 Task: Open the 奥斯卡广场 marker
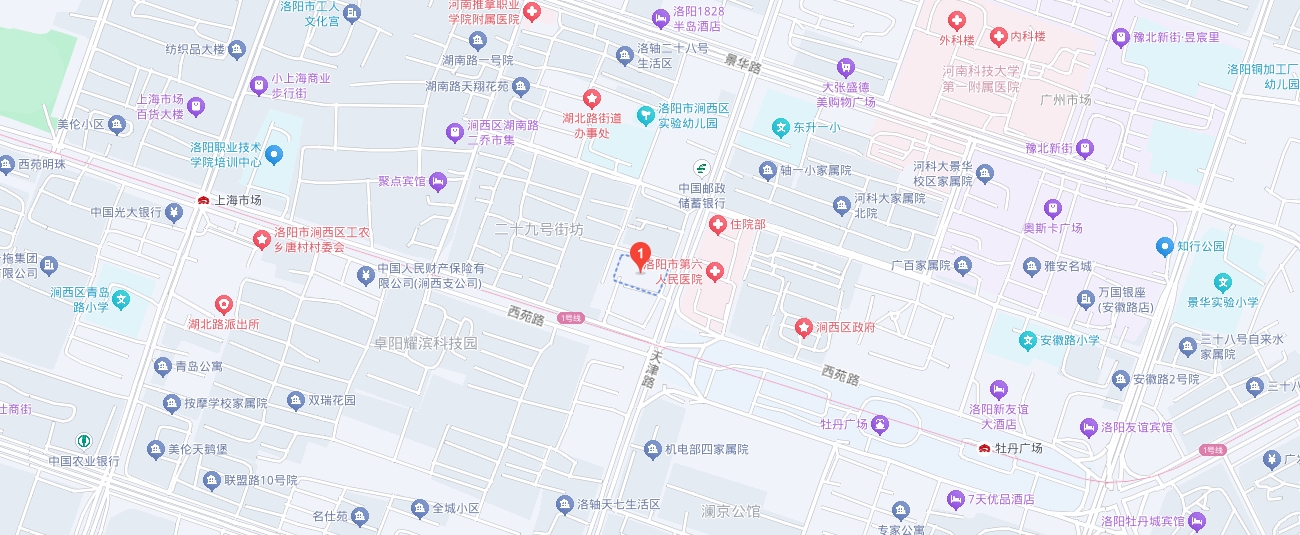coord(1052,208)
